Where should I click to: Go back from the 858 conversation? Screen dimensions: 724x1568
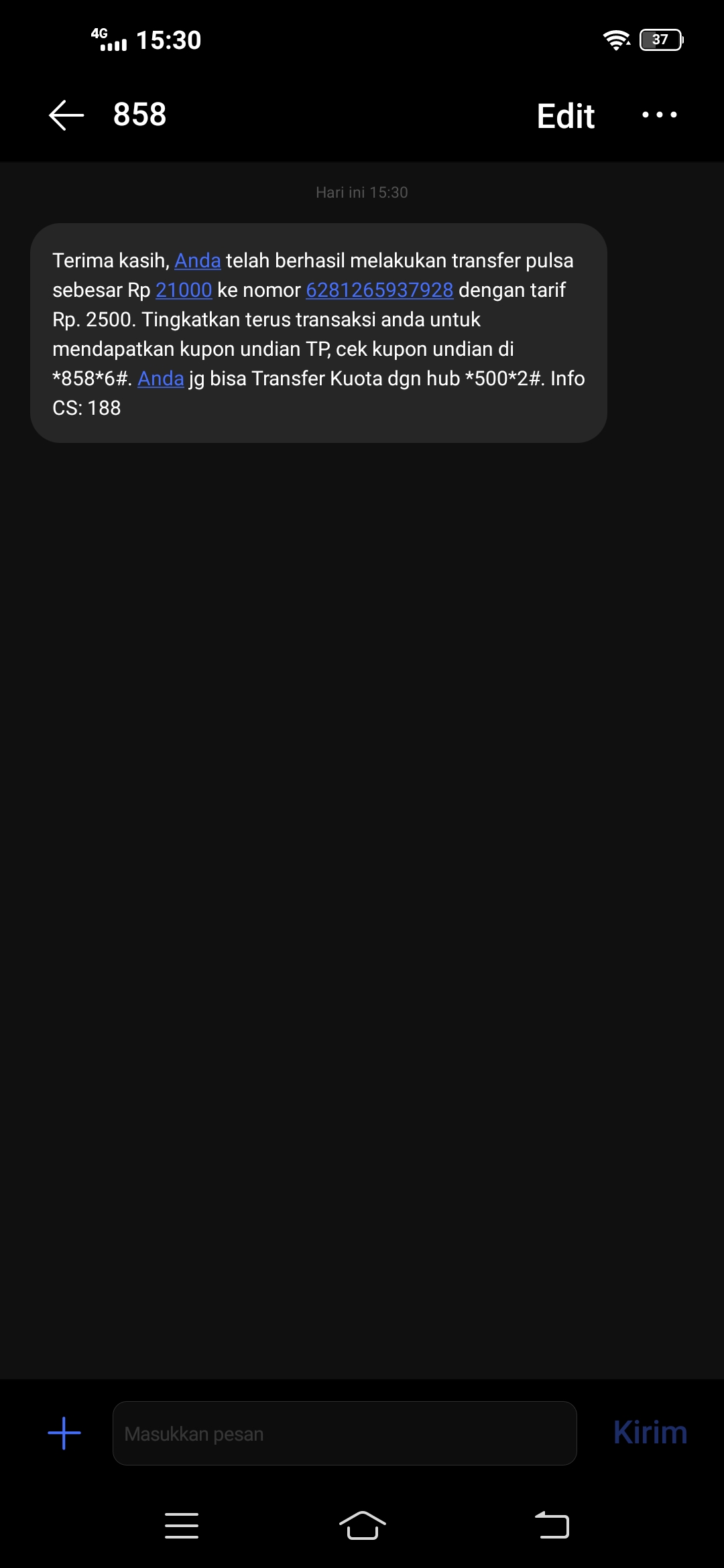[66, 115]
